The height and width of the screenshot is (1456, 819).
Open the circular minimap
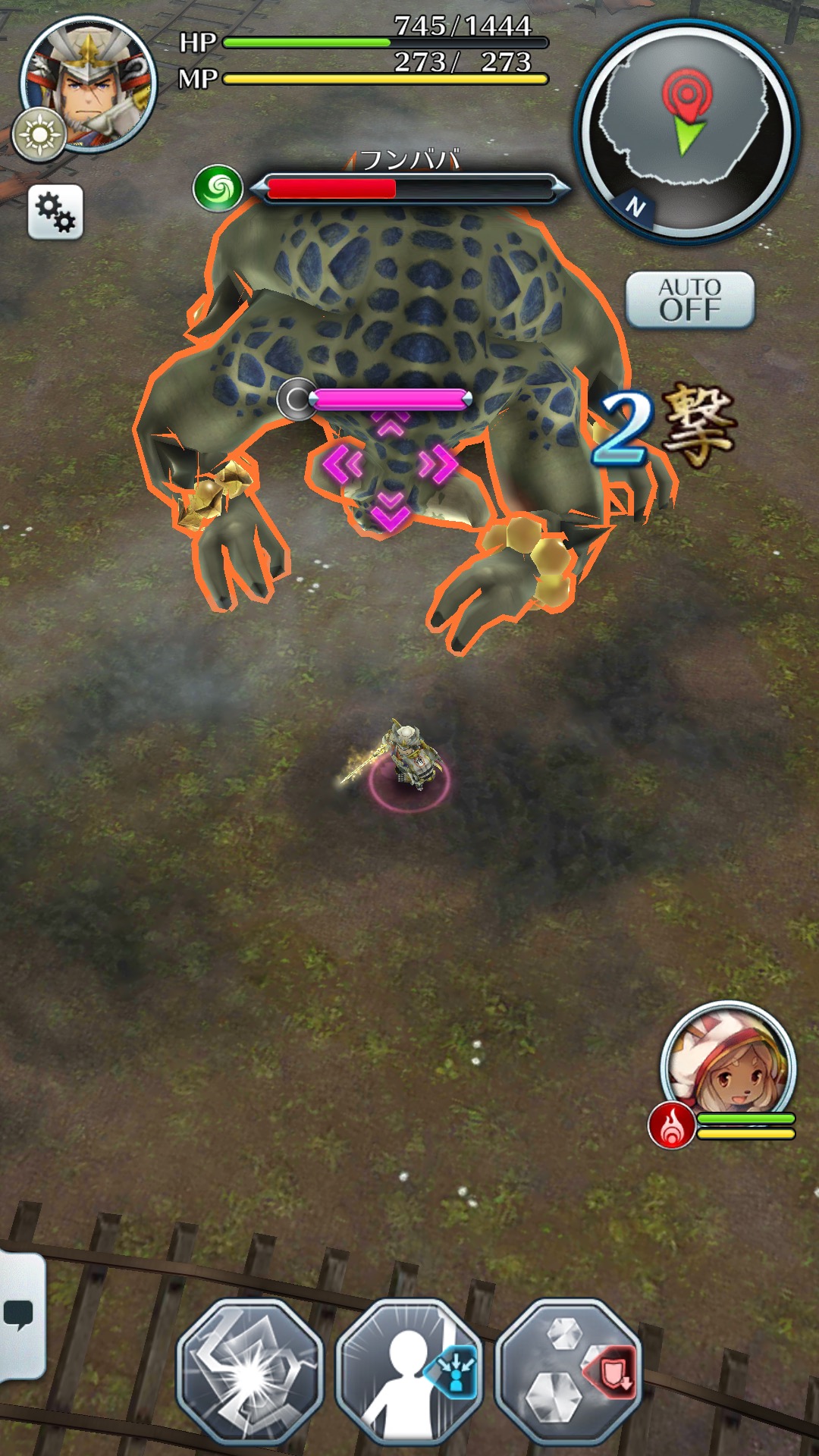point(686,130)
